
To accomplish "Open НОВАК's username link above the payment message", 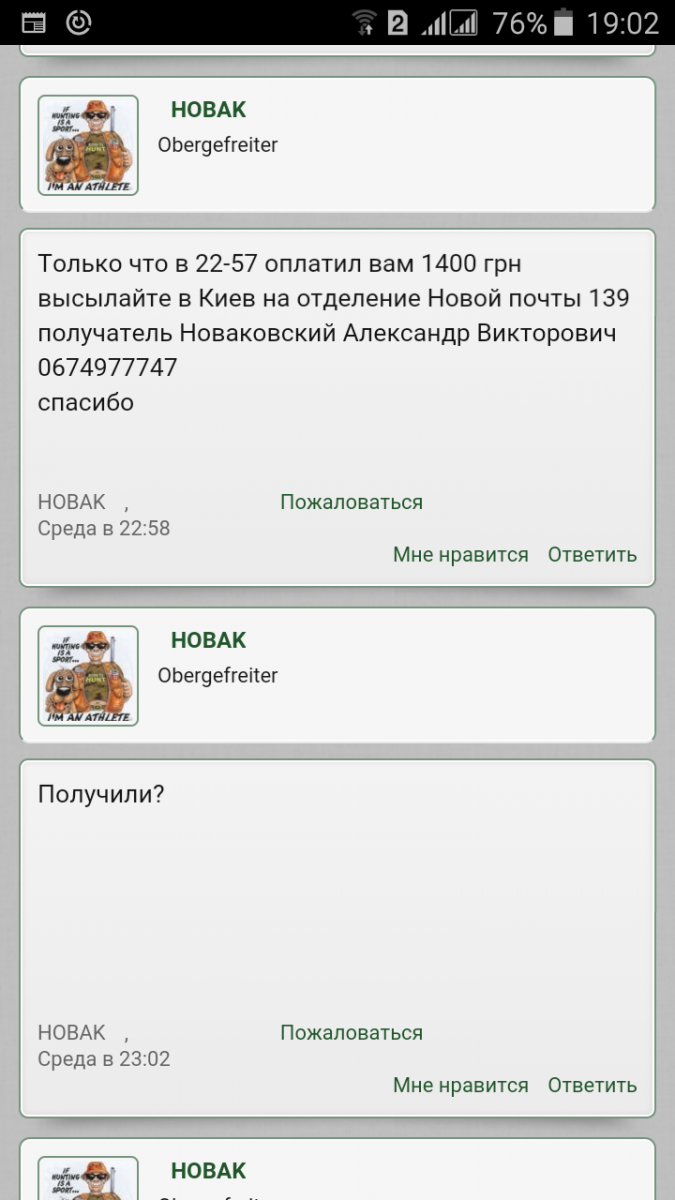I will pyautogui.click(x=208, y=110).
